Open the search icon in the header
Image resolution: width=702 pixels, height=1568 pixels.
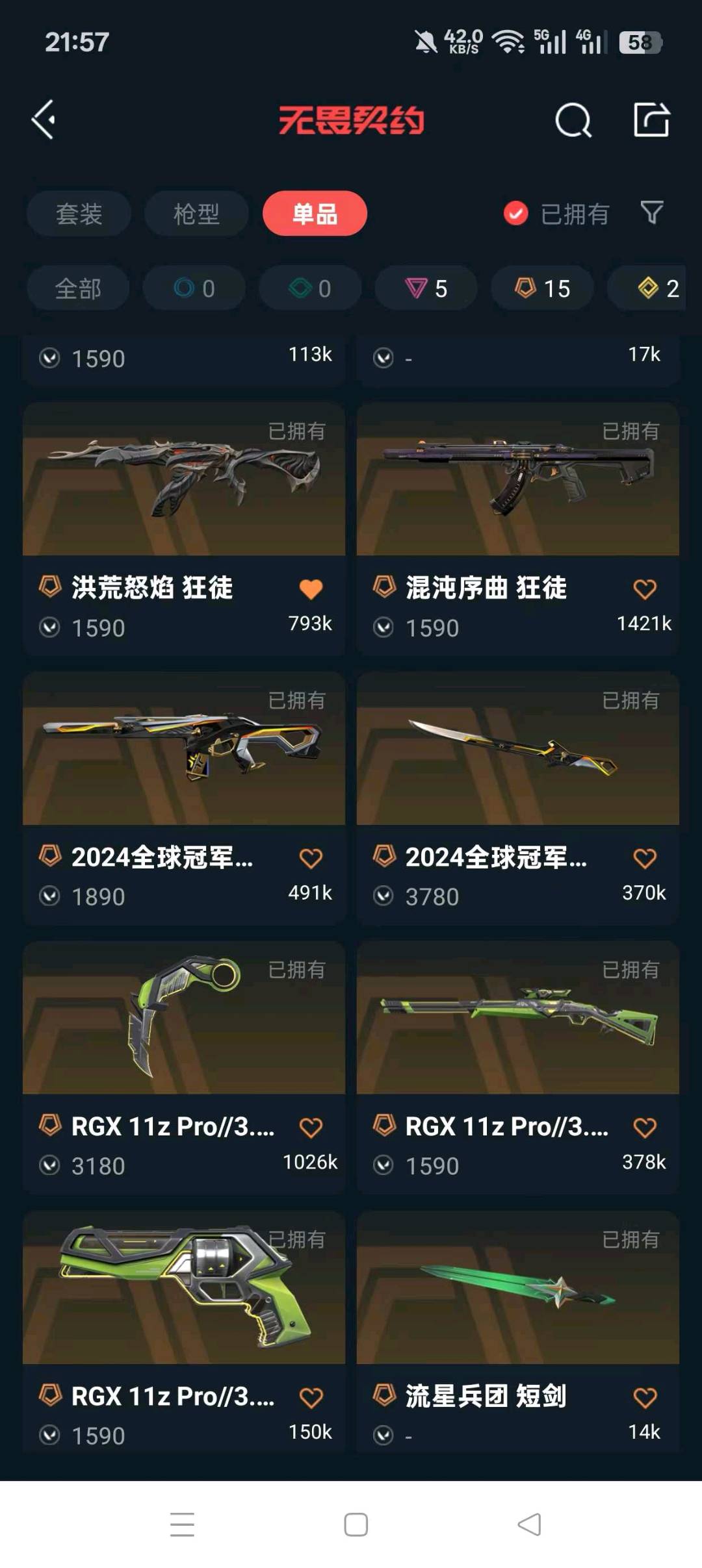(x=573, y=120)
